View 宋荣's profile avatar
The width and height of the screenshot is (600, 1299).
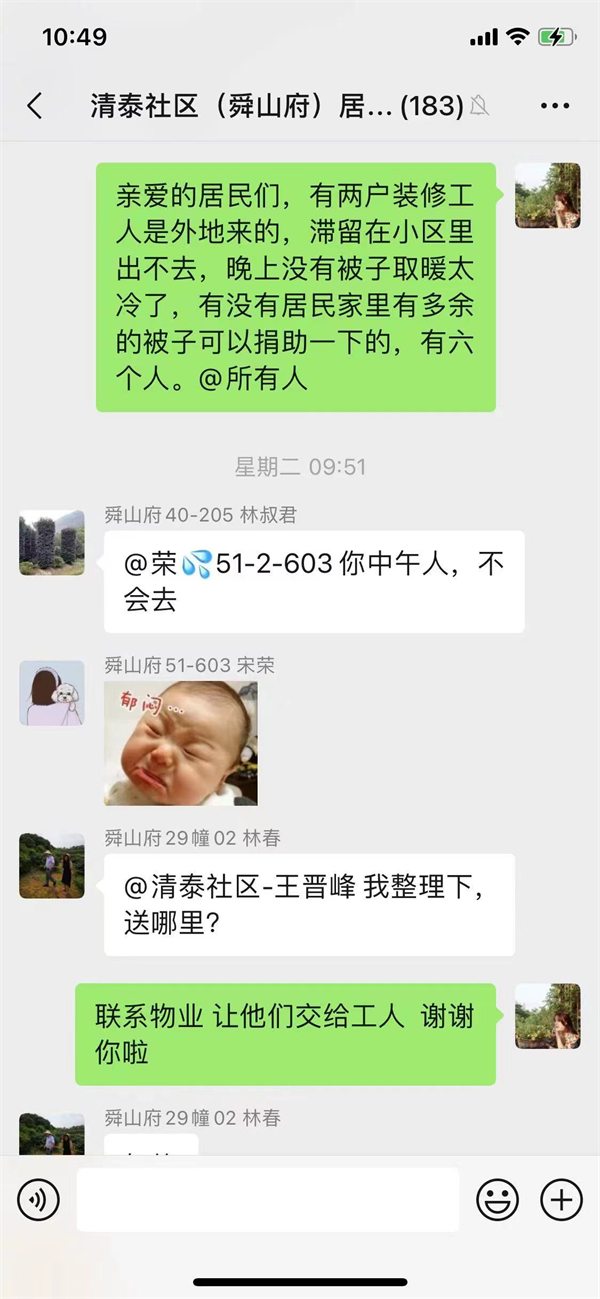(x=52, y=692)
